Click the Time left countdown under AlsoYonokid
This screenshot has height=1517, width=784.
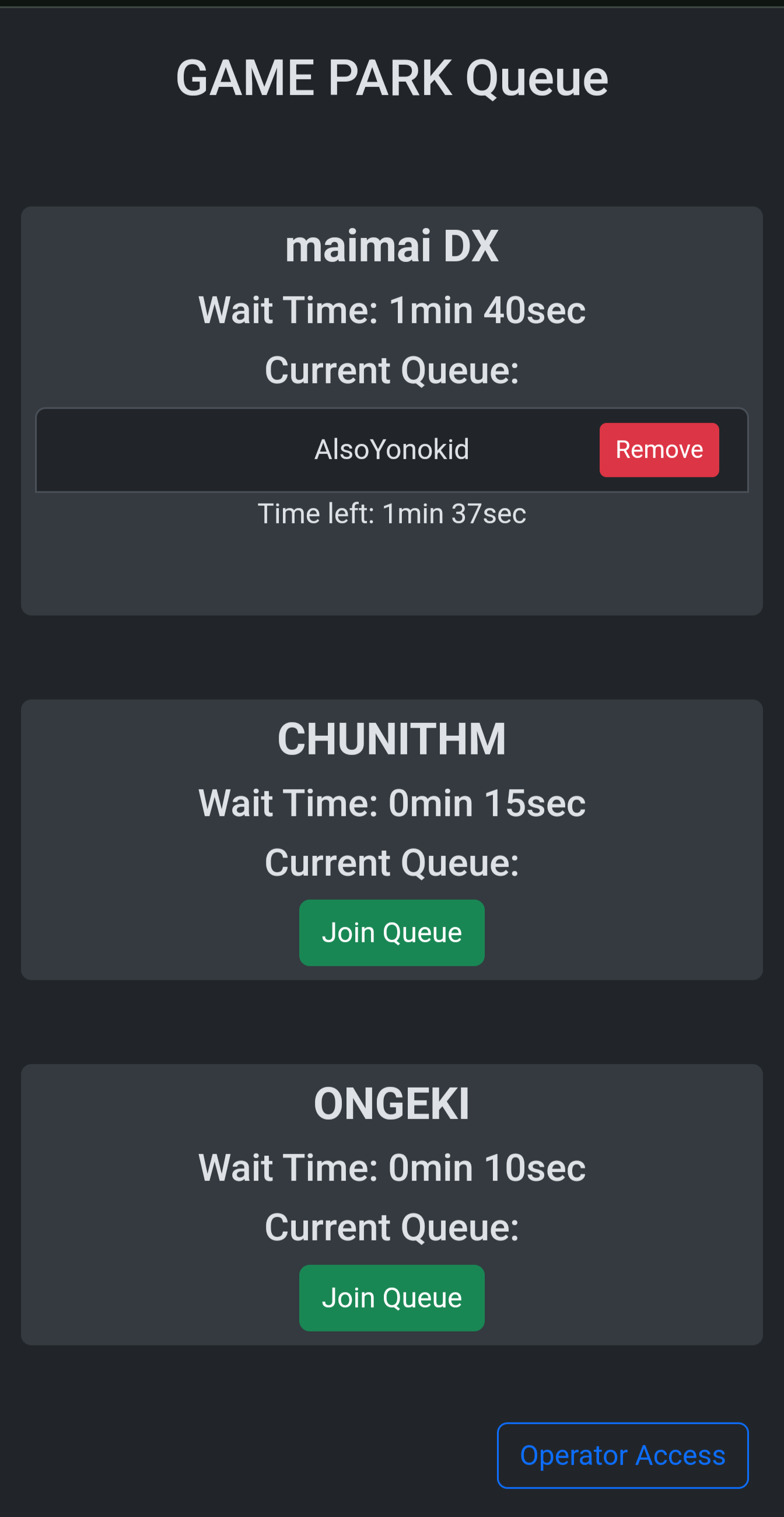[x=393, y=512]
